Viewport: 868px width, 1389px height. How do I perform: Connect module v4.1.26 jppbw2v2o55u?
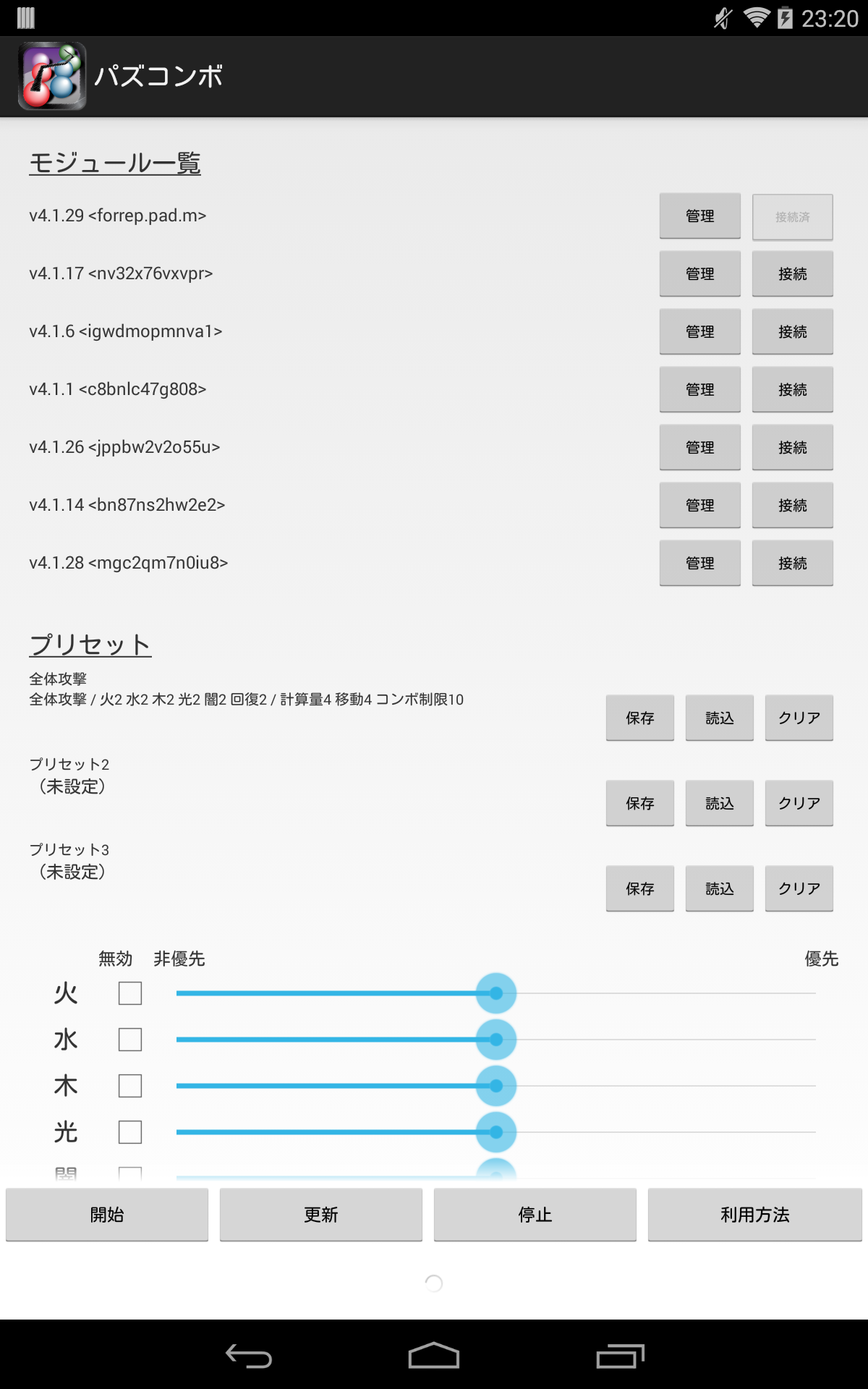click(x=792, y=448)
